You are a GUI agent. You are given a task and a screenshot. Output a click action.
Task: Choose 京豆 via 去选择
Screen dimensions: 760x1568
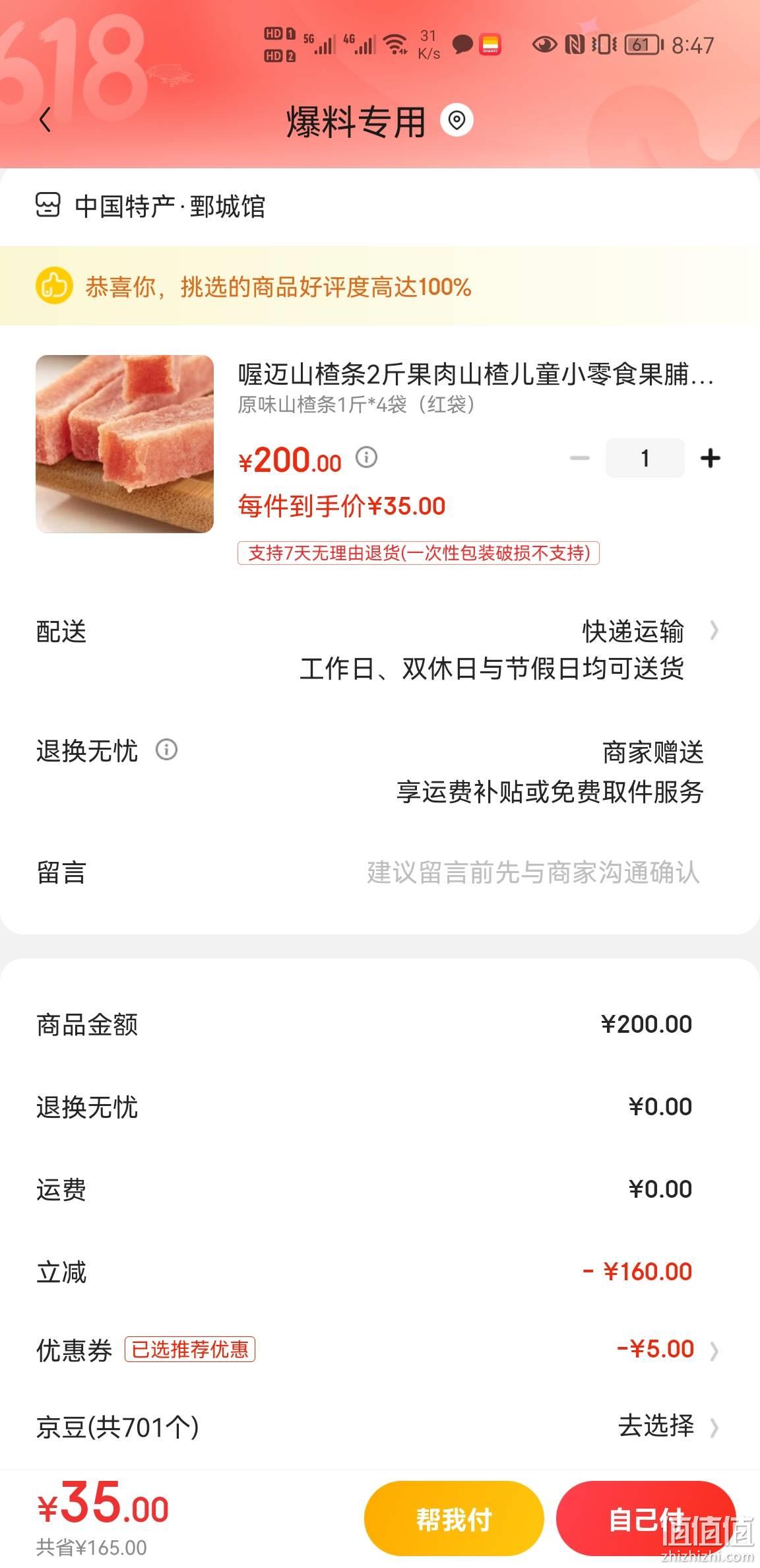coord(668,1427)
